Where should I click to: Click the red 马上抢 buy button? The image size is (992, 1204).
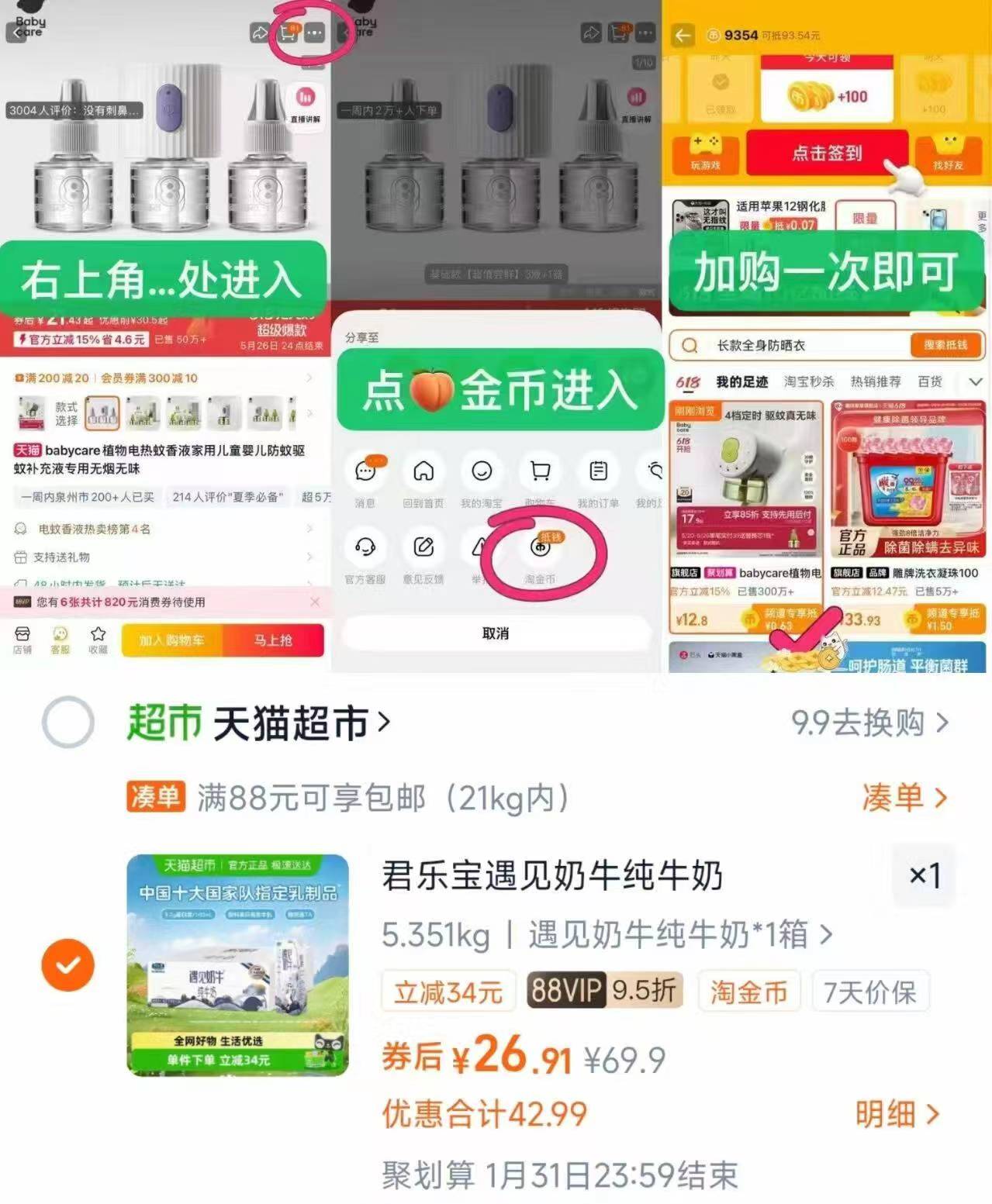coord(275,640)
